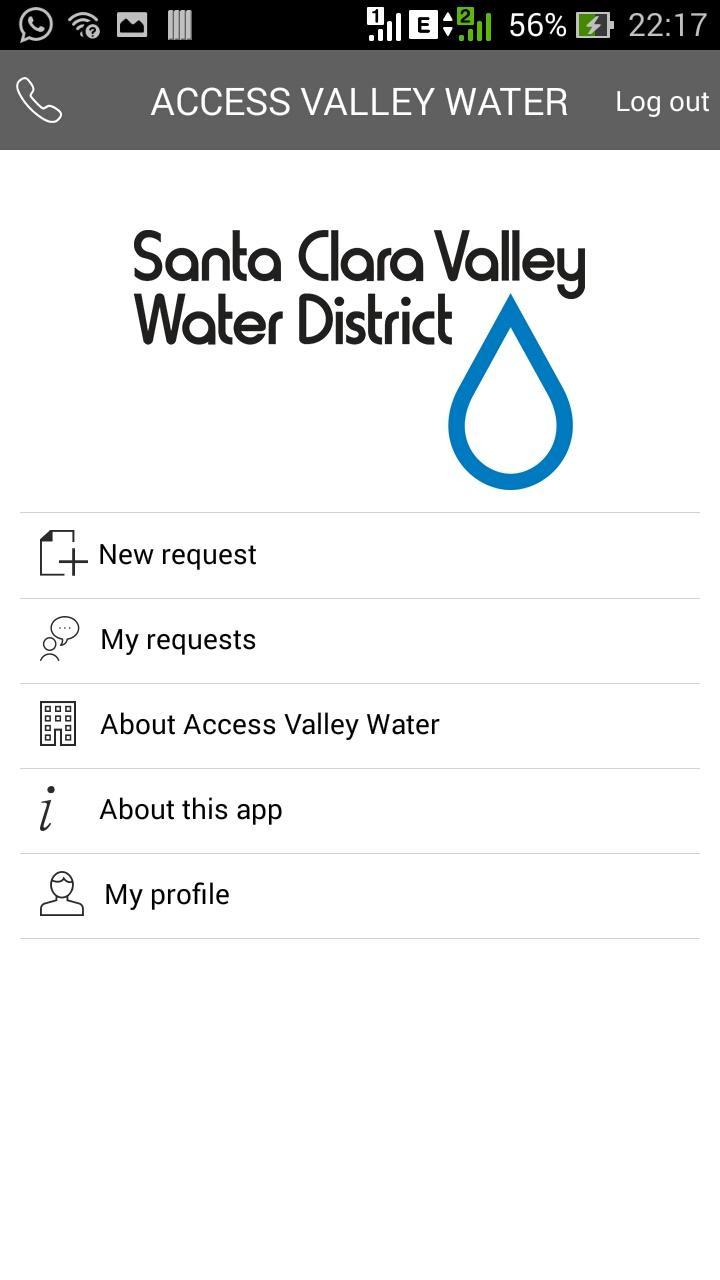Open My requests
The width and height of the screenshot is (720, 1280).
[x=360, y=641]
